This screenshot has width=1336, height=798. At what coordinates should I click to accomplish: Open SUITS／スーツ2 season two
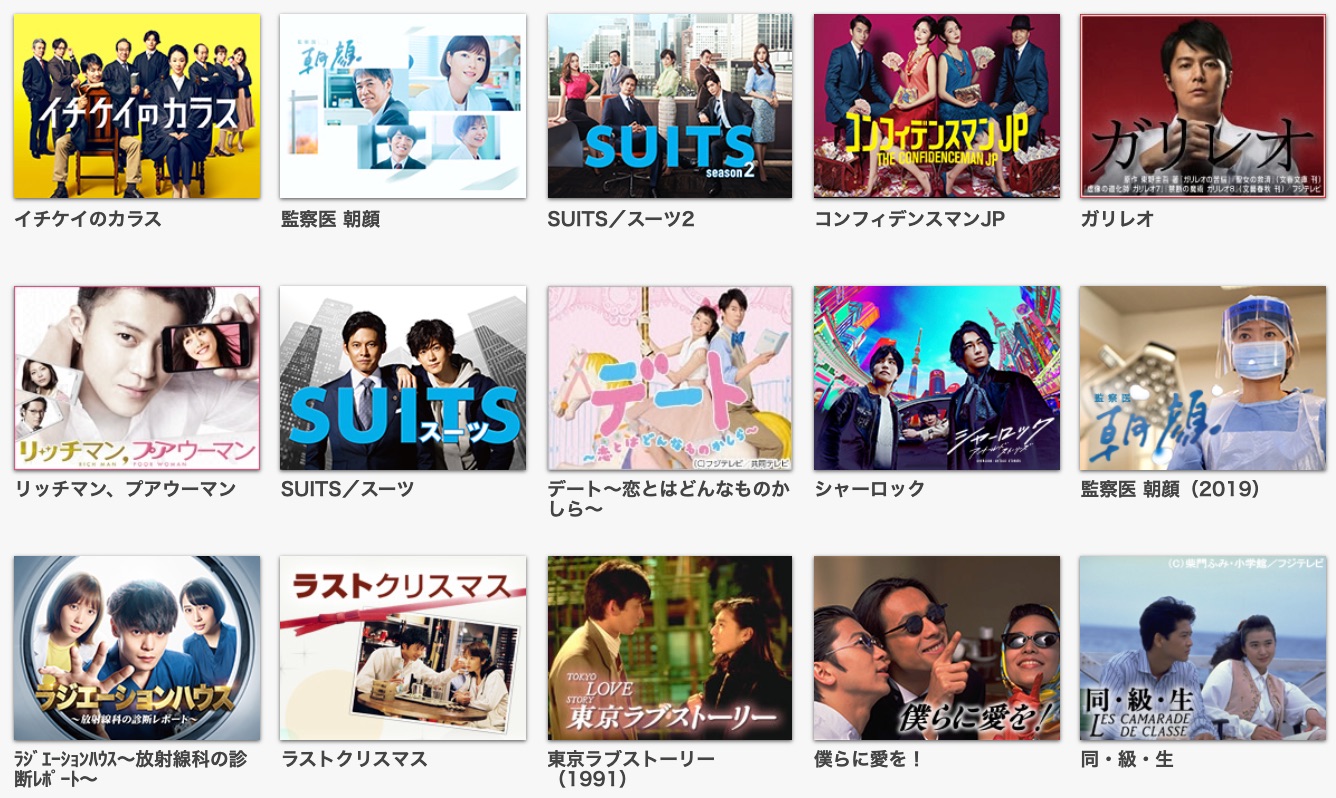(x=670, y=106)
